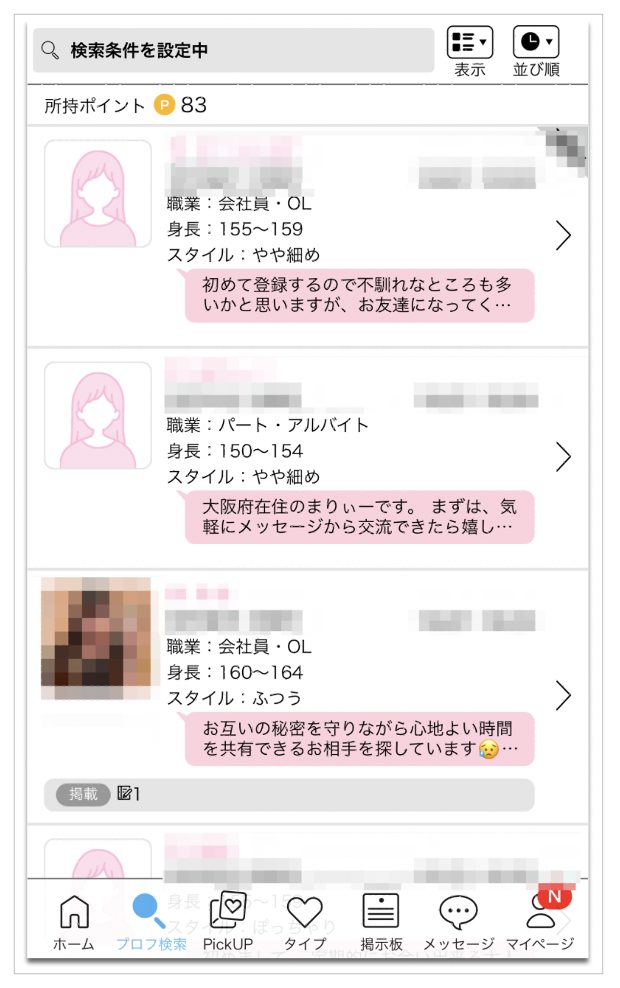Open the 表示 display mode dropdown
The width and height of the screenshot is (620, 988).
tap(469, 51)
